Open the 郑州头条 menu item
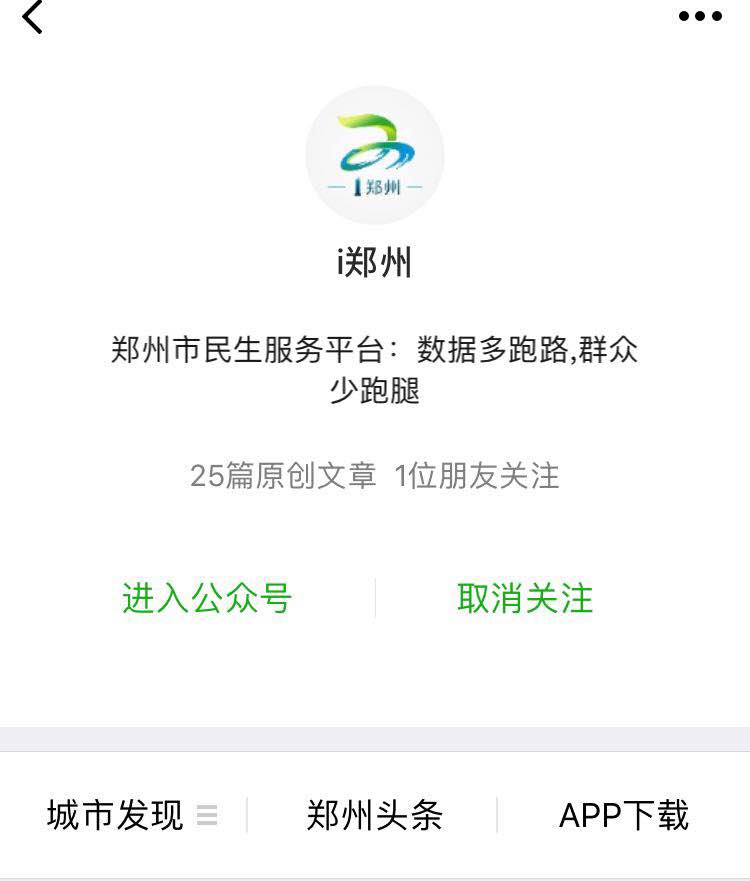Viewport: 750px width, 881px height. tap(374, 815)
